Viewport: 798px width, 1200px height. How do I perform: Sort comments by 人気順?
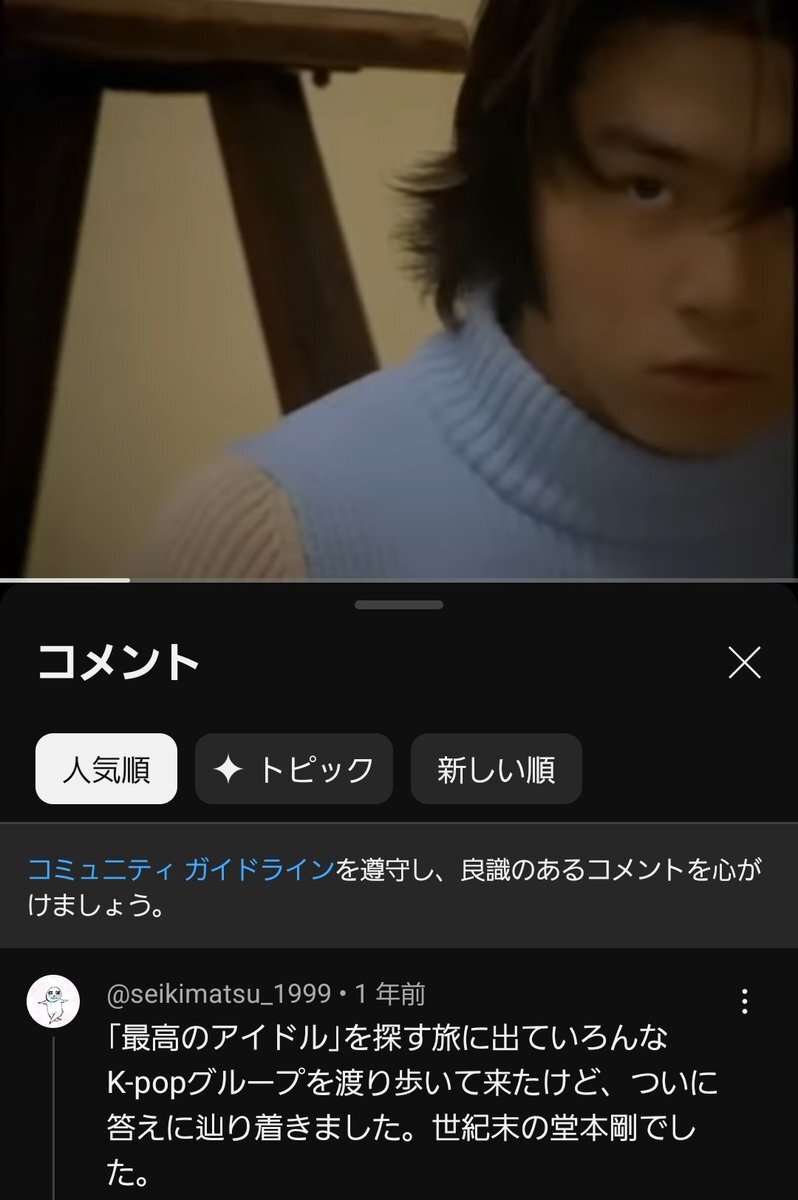pos(106,769)
